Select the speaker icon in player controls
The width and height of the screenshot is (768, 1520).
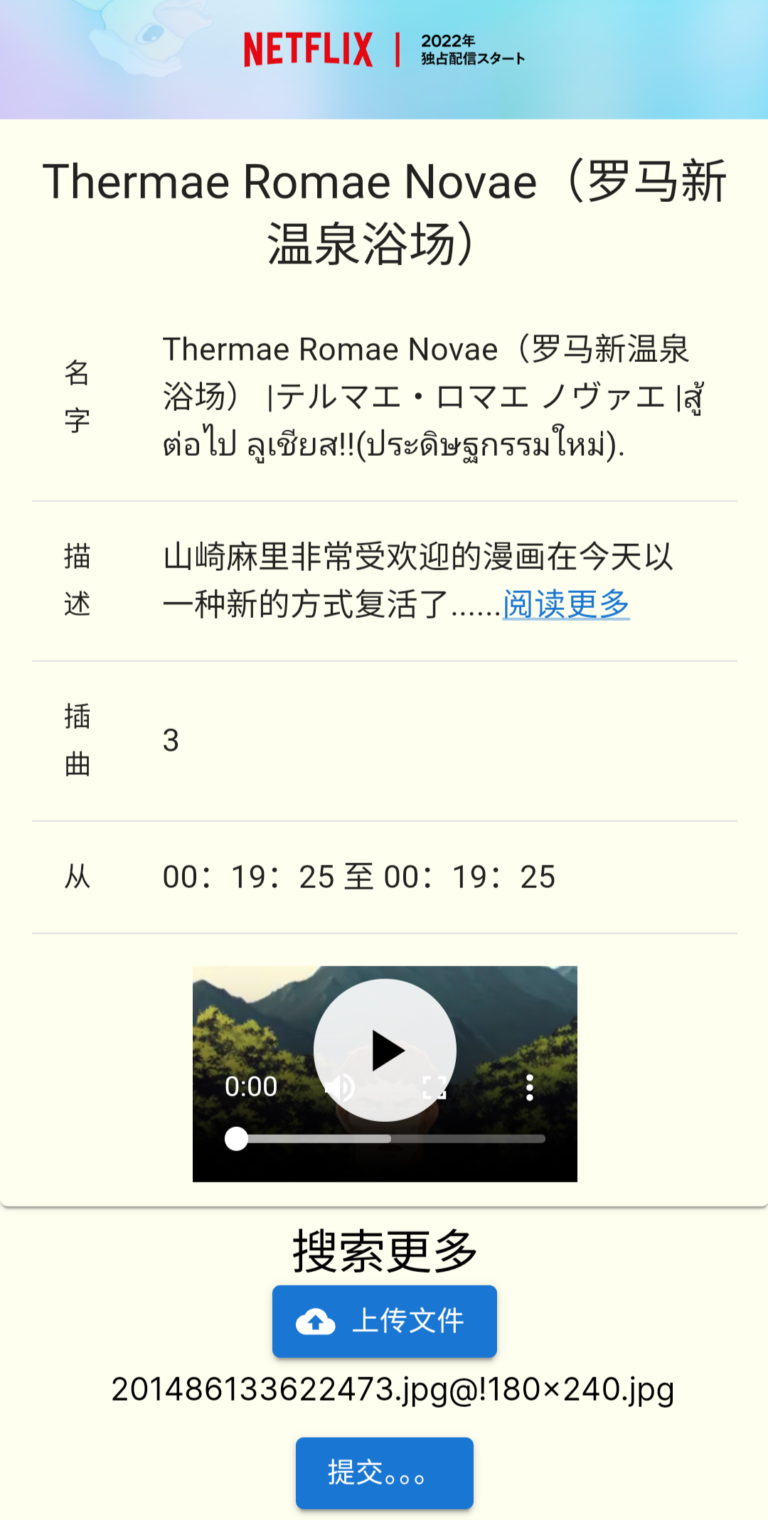[339, 1086]
